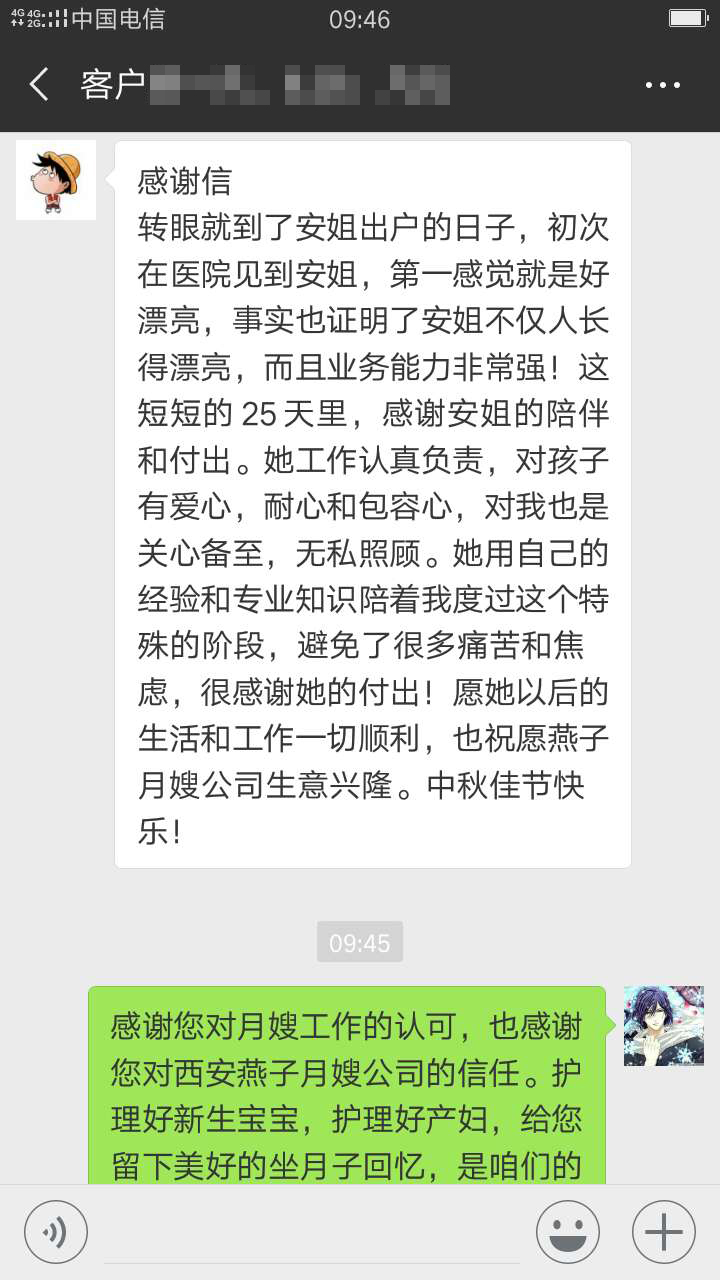Open the plus attachment menu

(x=663, y=1231)
